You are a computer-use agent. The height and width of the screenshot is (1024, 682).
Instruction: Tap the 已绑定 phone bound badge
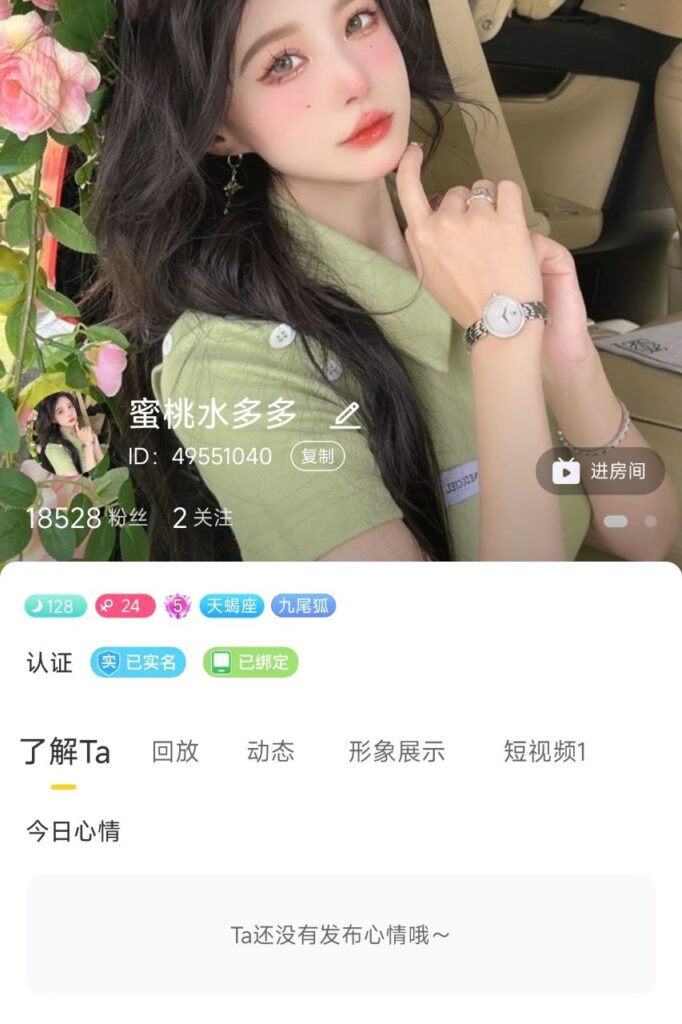[x=250, y=662]
